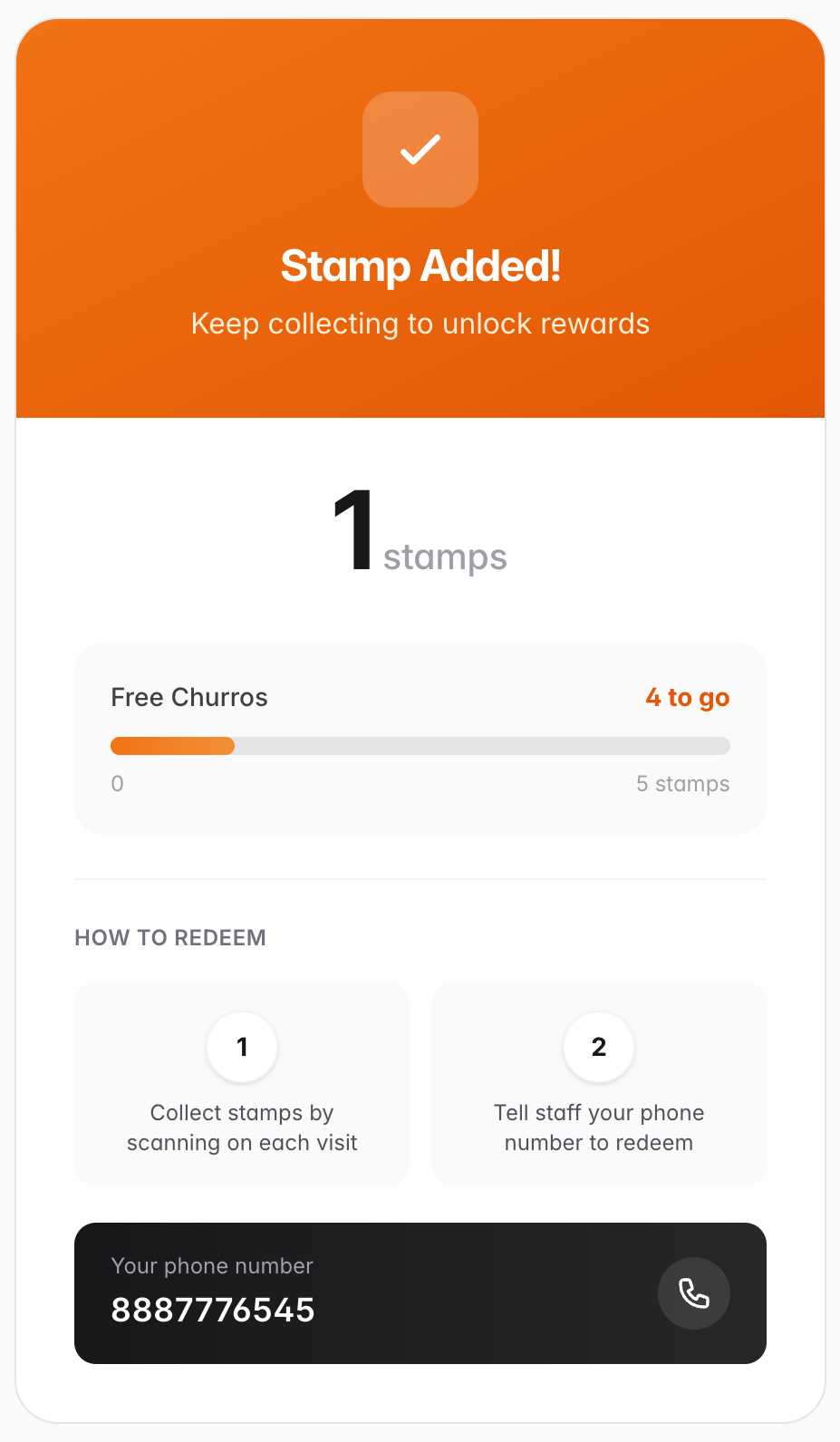
Task: Click the checkmark icon above Stamp Added
Action: click(x=420, y=149)
